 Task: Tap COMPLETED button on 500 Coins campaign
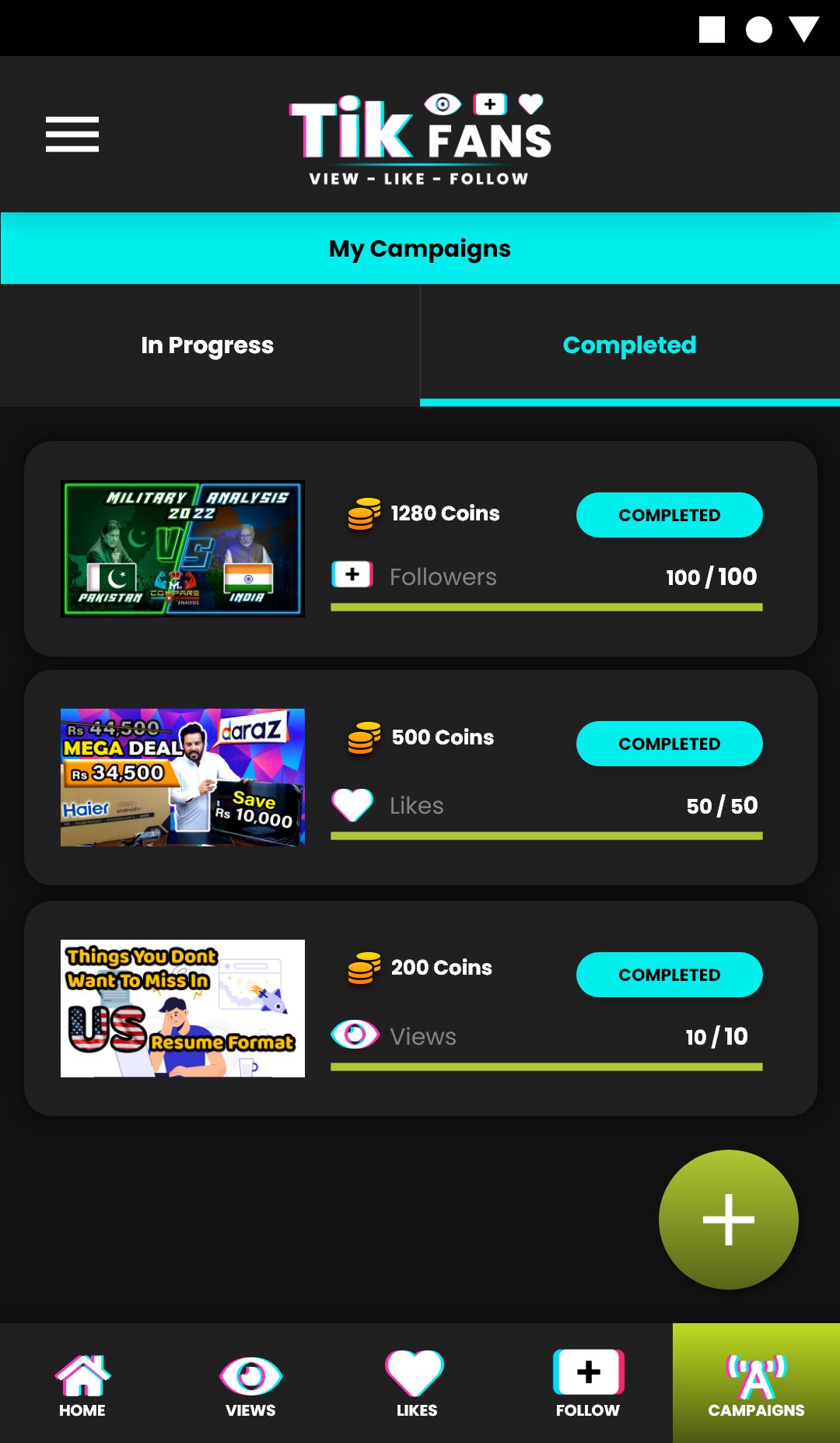click(x=669, y=744)
